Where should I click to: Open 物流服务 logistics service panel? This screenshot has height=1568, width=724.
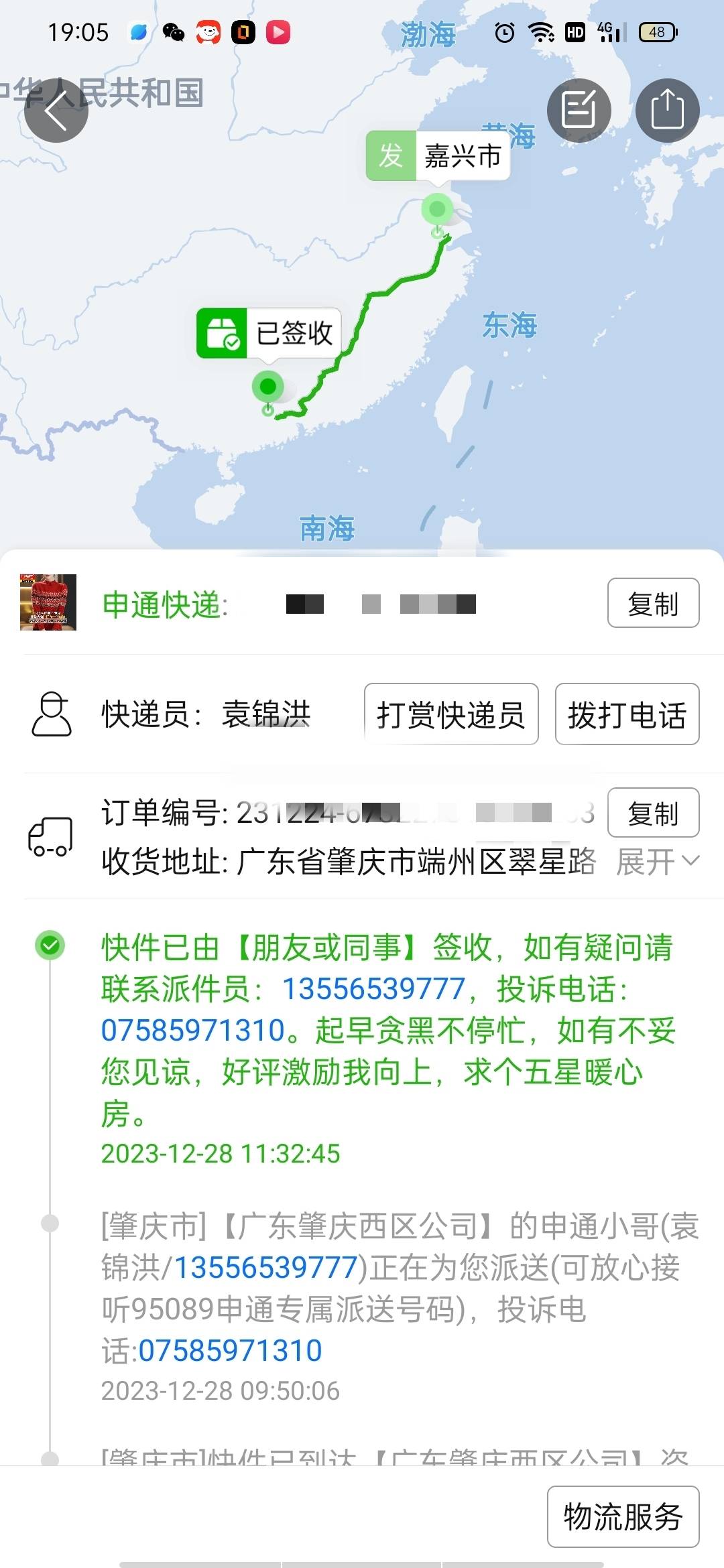621,1516
